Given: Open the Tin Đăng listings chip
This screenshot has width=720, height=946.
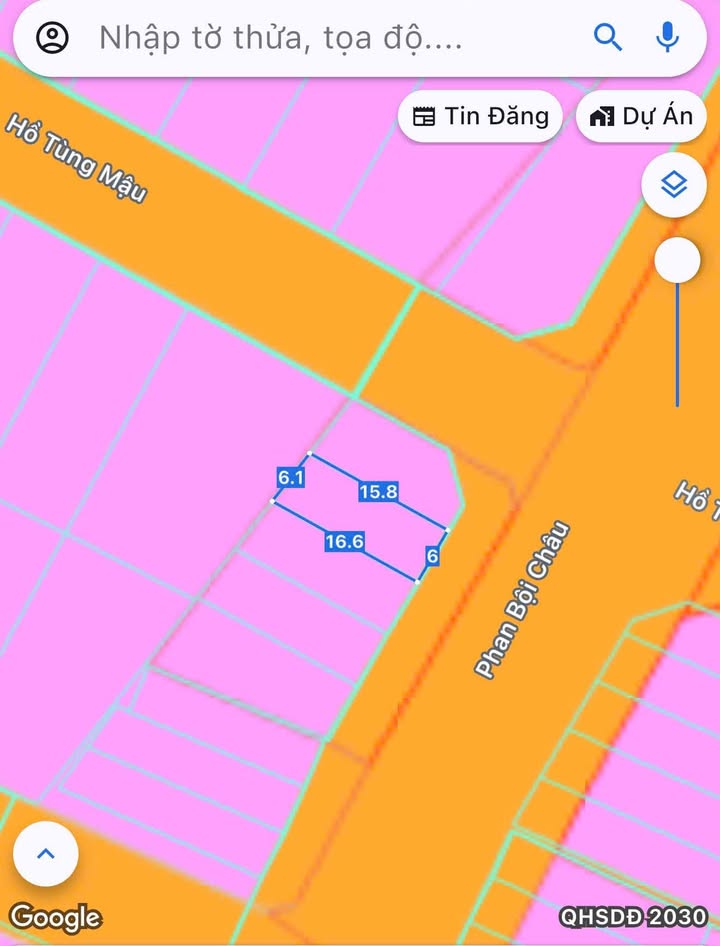Looking at the screenshot, I should (x=480, y=117).
